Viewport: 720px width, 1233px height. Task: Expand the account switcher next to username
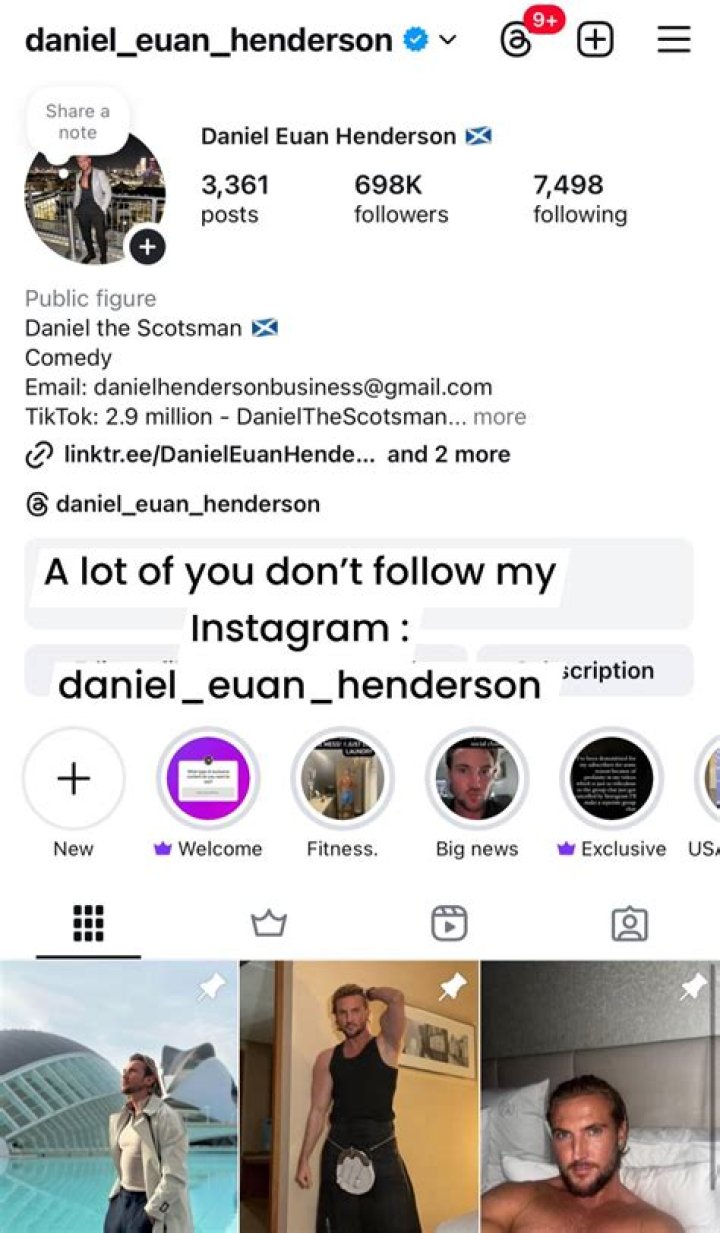coord(448,40)
